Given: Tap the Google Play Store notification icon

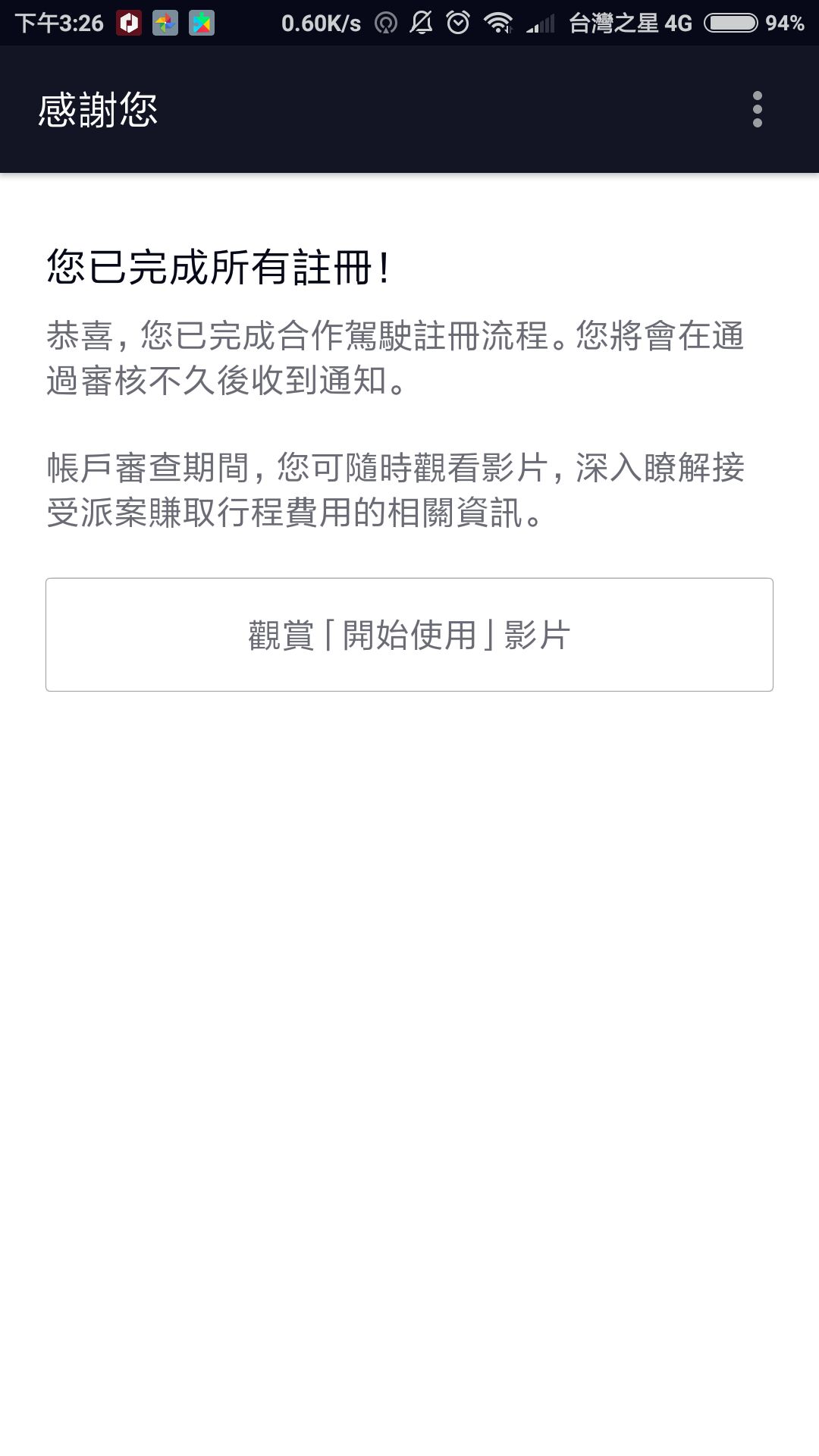Looking at the screenshot, I should 202,23.
